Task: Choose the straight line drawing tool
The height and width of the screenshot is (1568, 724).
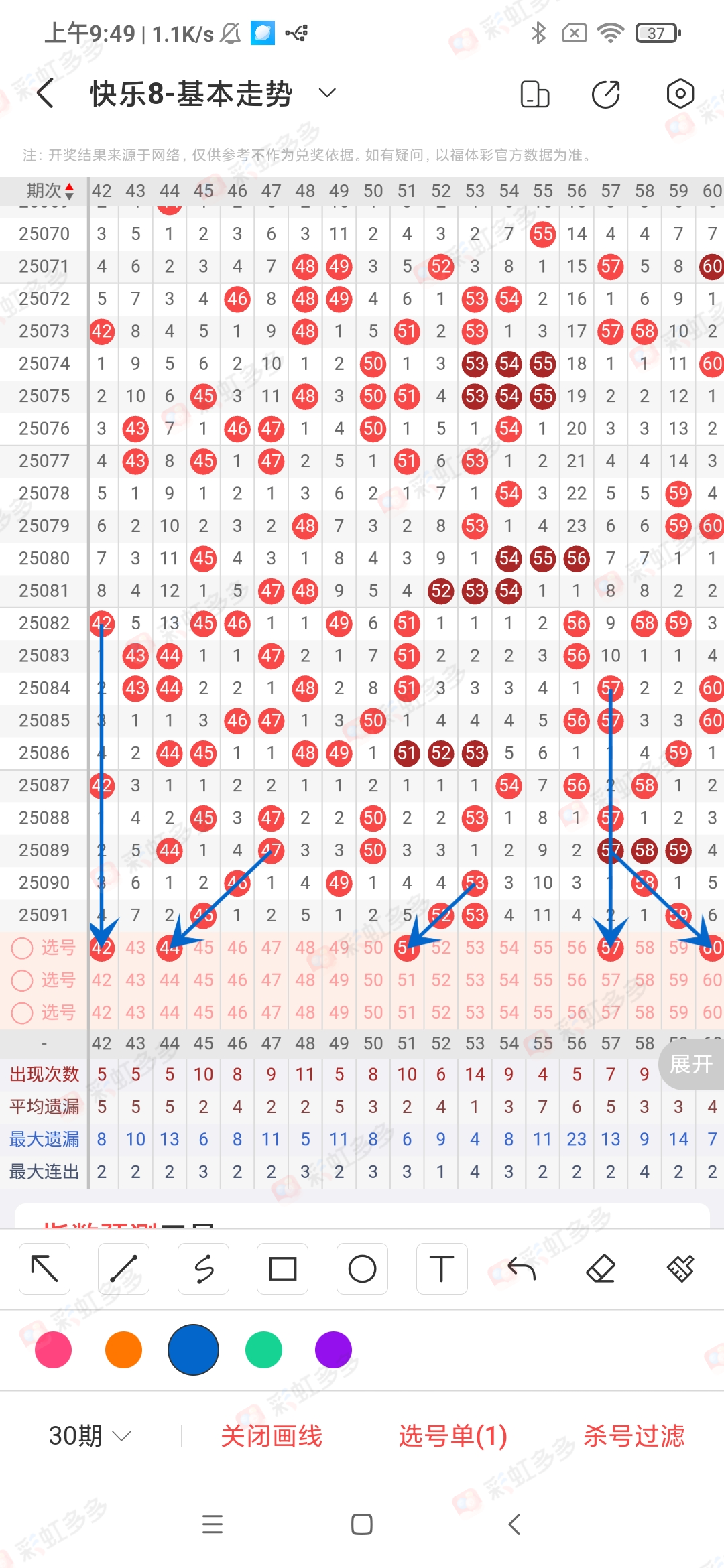Action: tap(124, 1268)
